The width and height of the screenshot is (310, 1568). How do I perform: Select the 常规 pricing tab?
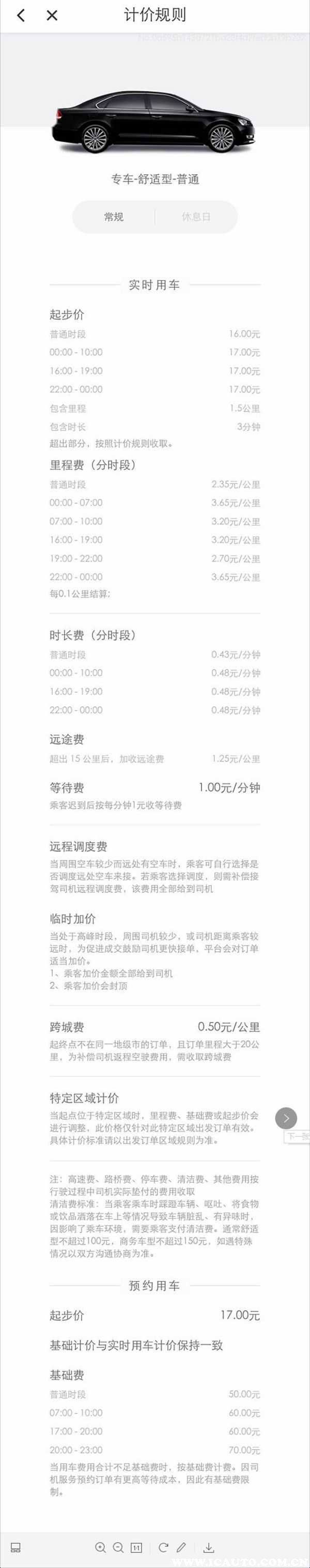coord(114,217)
